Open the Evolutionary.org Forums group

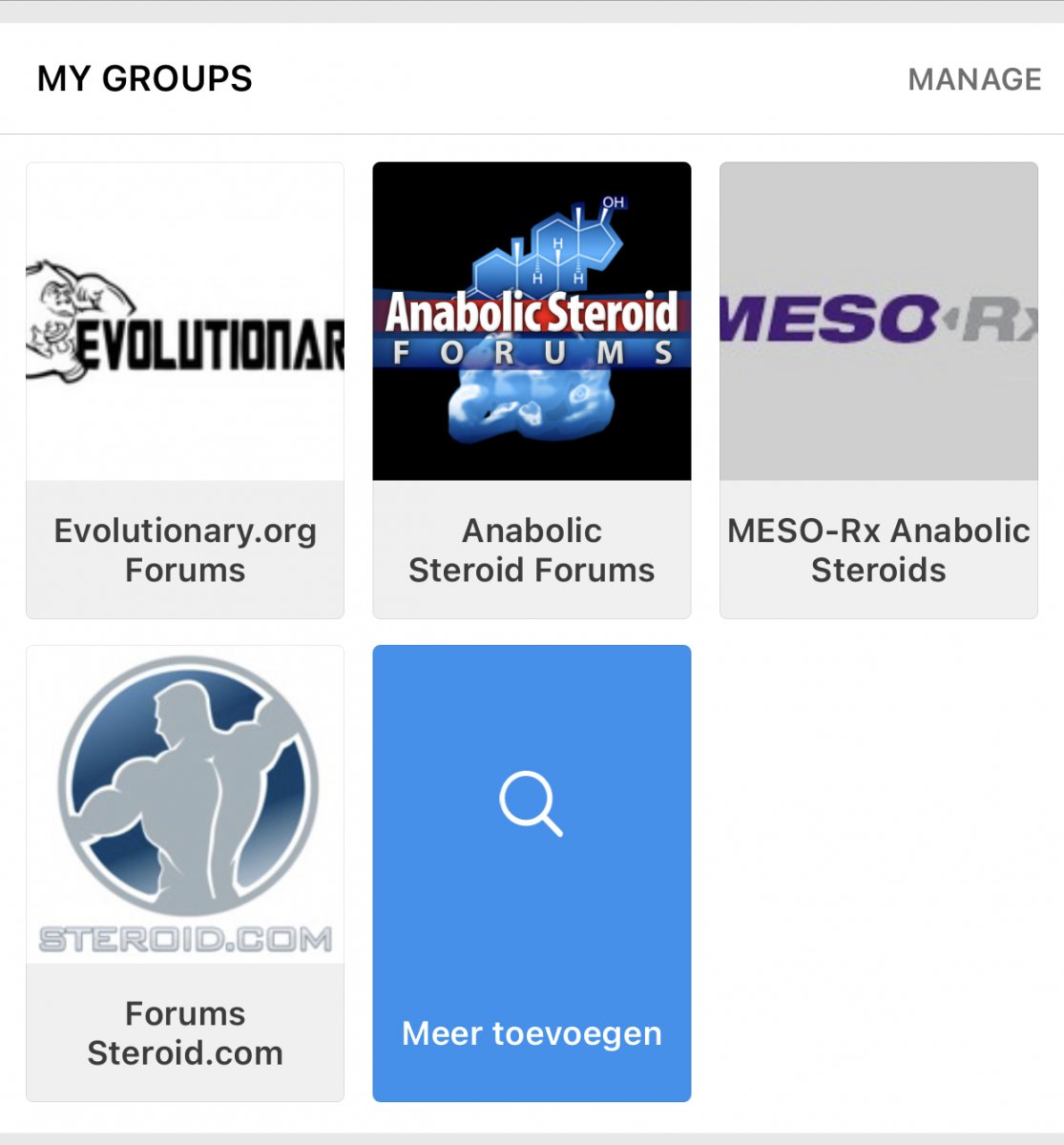(185, 390)
